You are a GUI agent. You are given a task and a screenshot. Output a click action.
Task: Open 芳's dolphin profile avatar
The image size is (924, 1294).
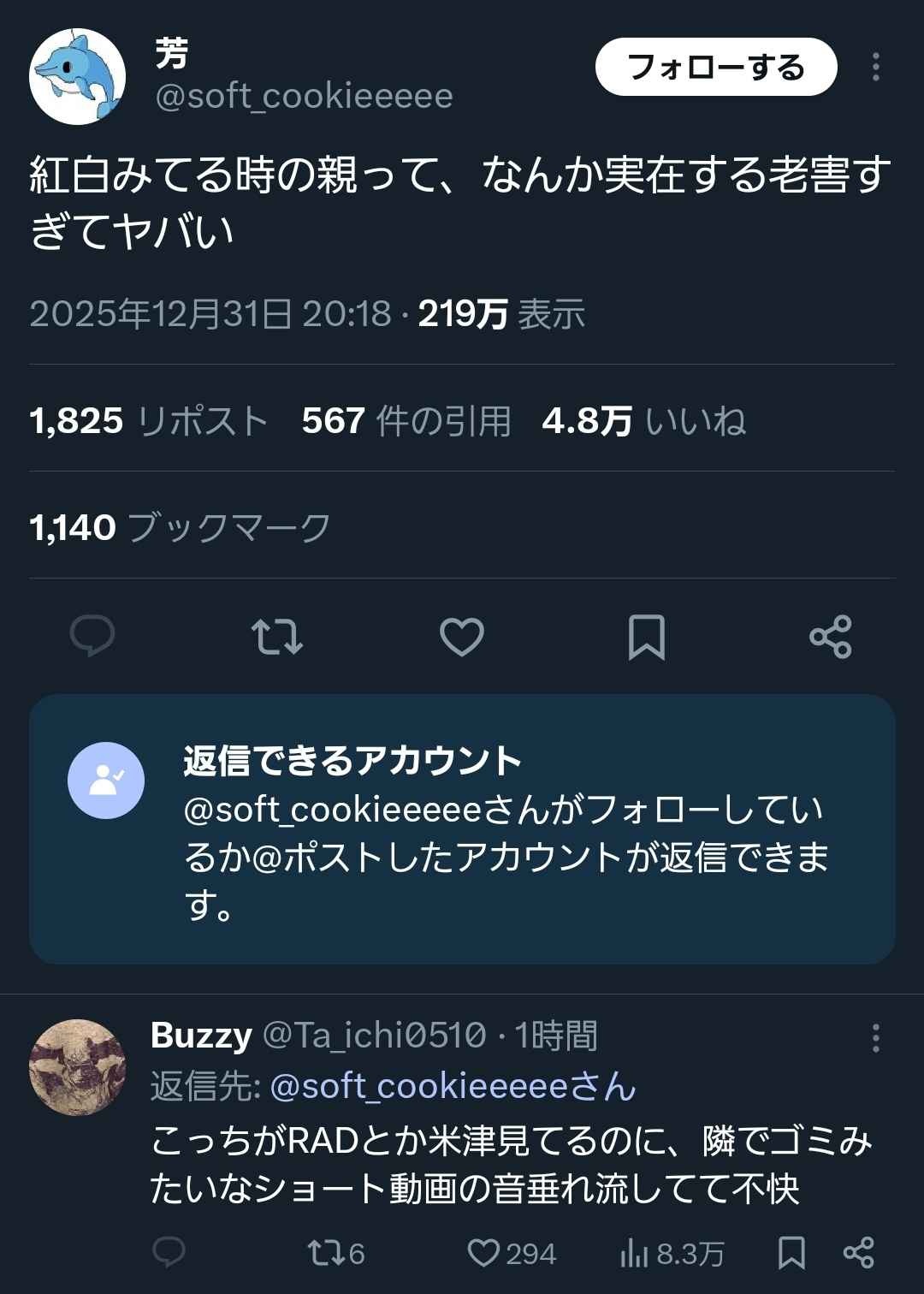[77, 77]
